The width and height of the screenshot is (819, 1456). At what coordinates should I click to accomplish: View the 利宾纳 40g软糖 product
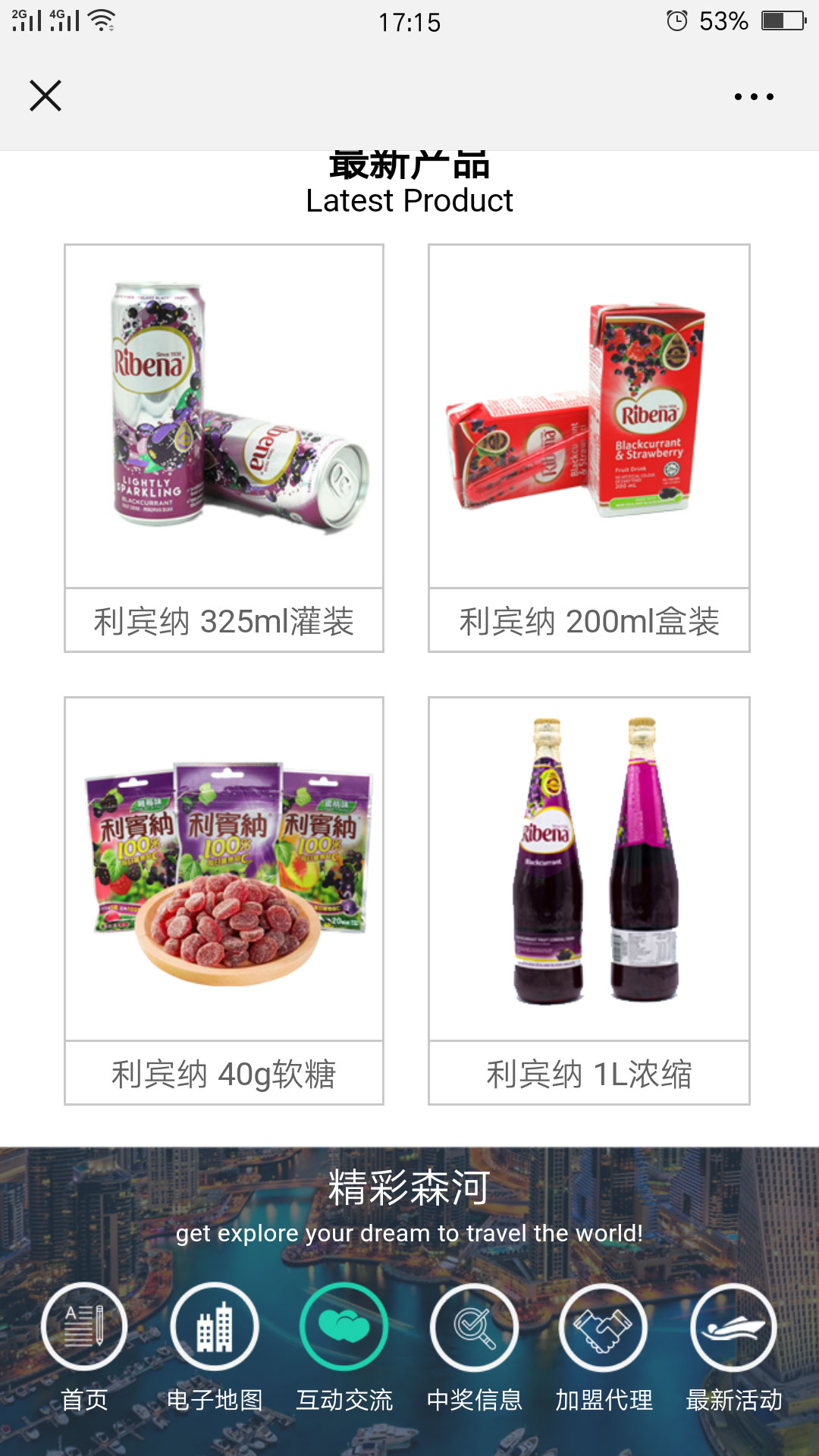(224, 900)
